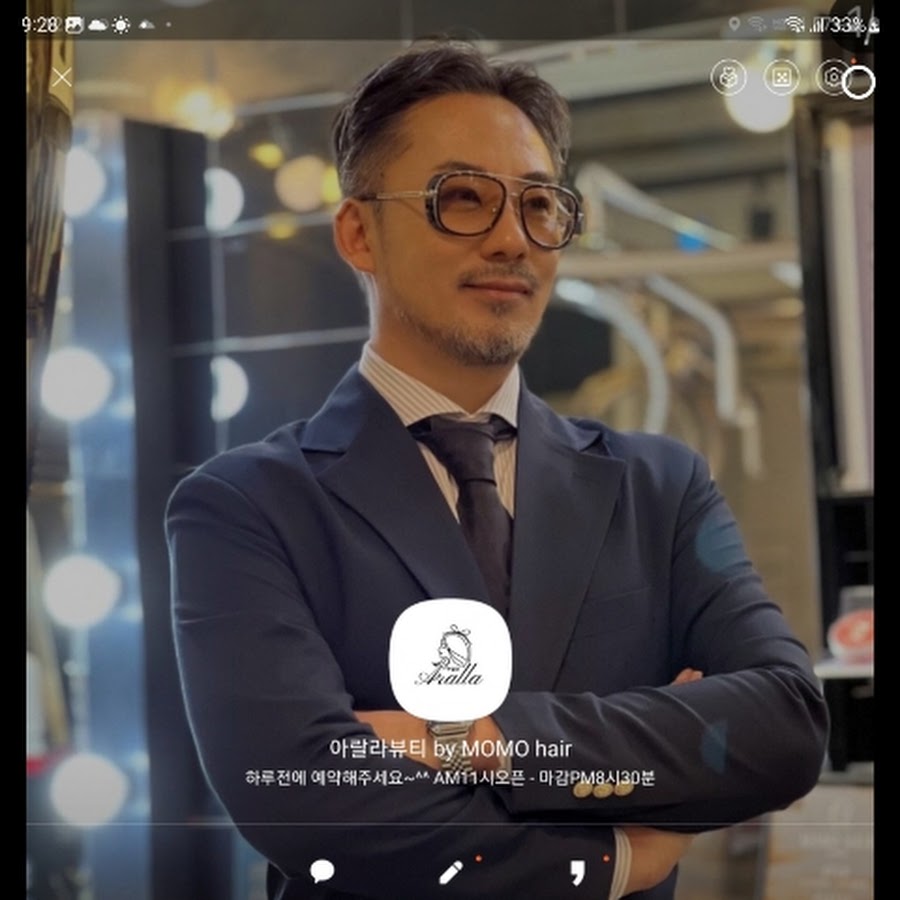Close the profile view
The width and height of the screenshot is (900, 900).
62,77
